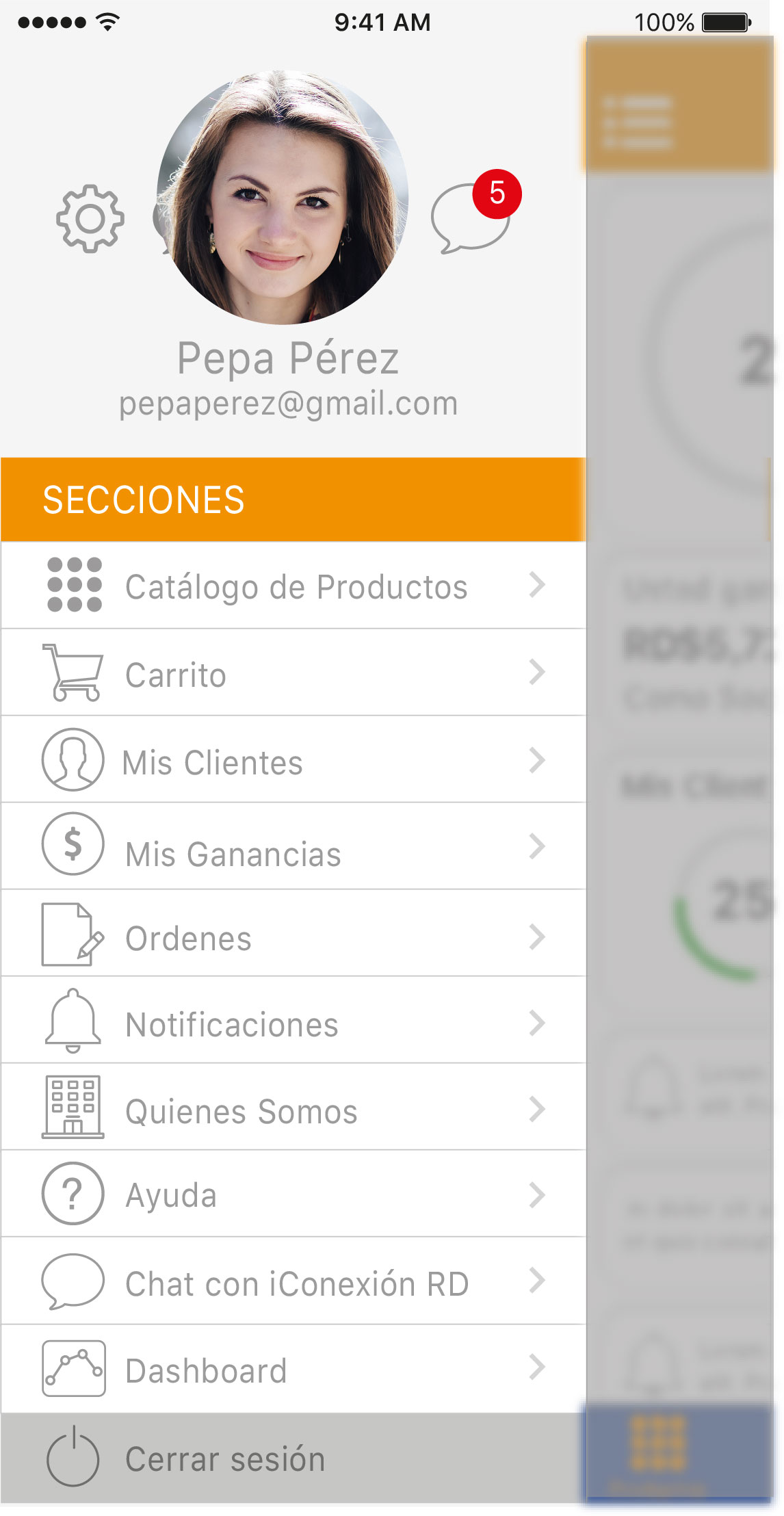Open Ayuda help section
Screen dimensions: 784x1516
point(293,1194)
